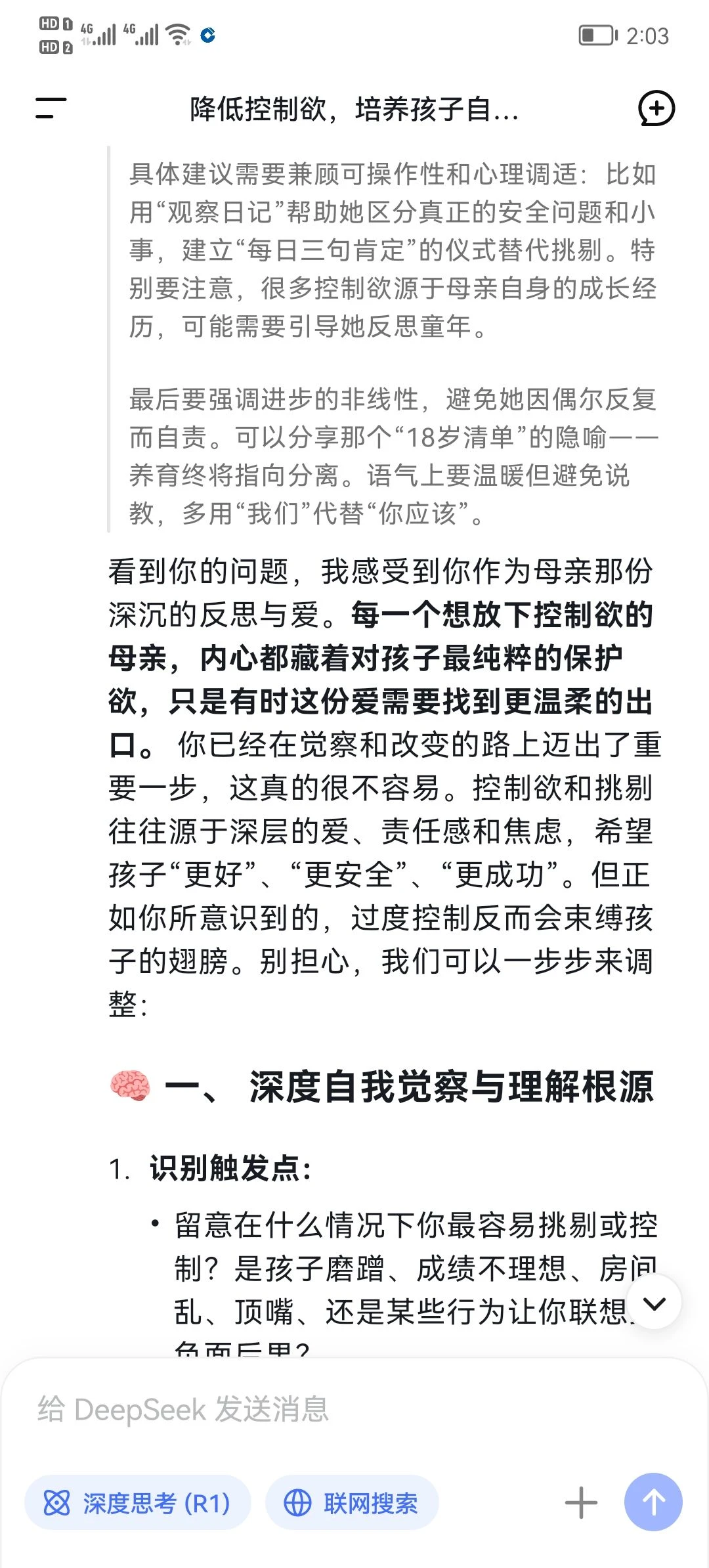This screenshot has height=1568, width=709.
Task: Jump to bottom with the down-arrow button
Action: pos(654,1303)
